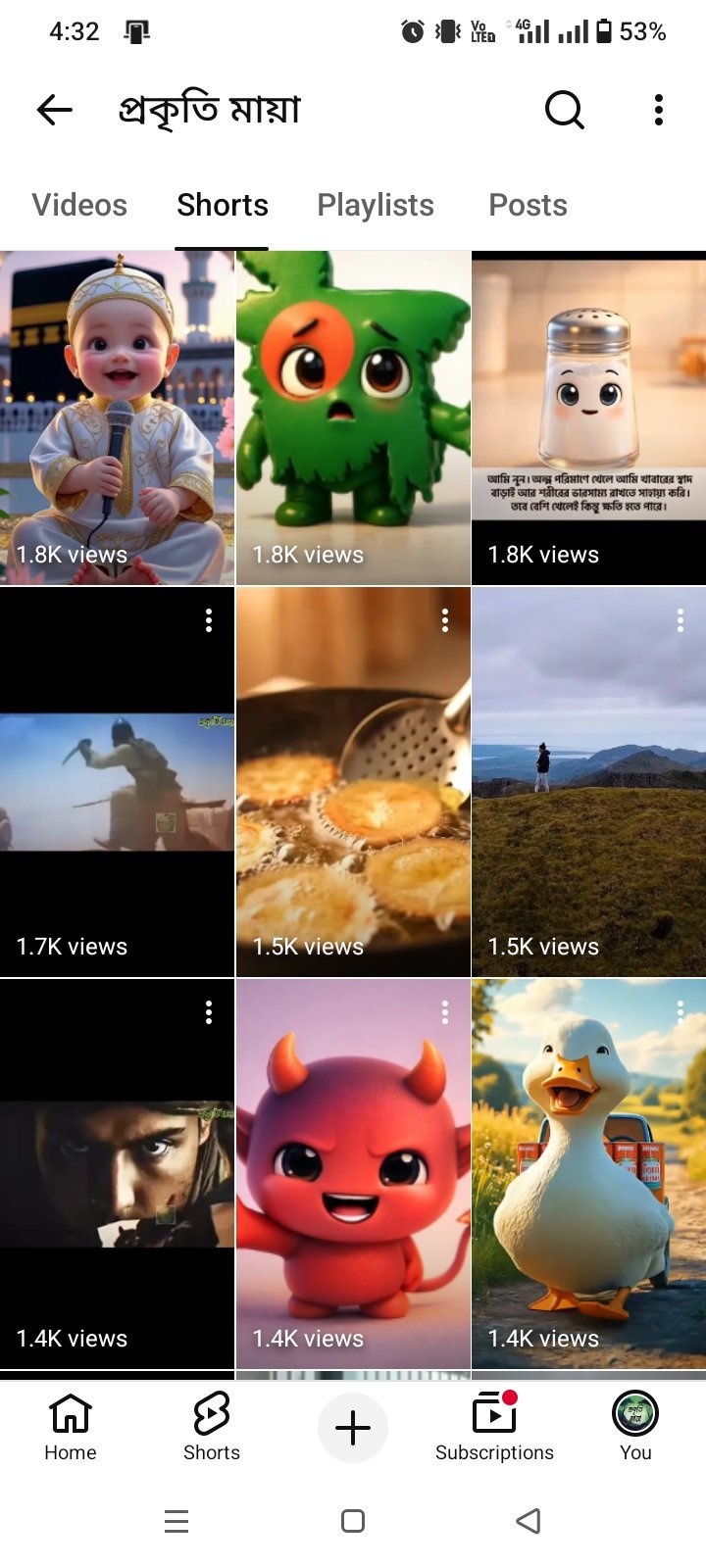Go to the Home tab
The height and width of the screenshot is (1568, 706).
click(x=71, y=1428)
